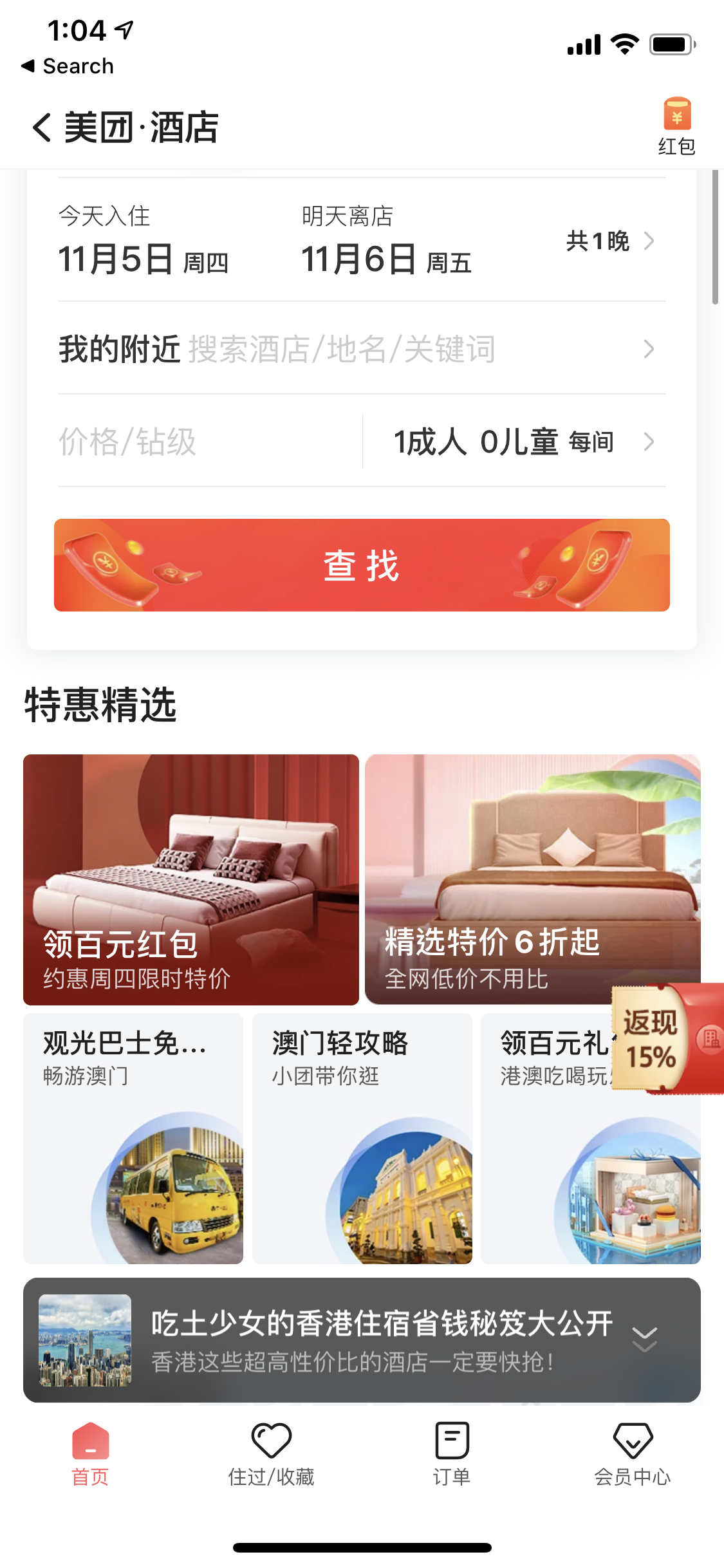
Task: Return to Search via status bar
Action: [68, 66]
